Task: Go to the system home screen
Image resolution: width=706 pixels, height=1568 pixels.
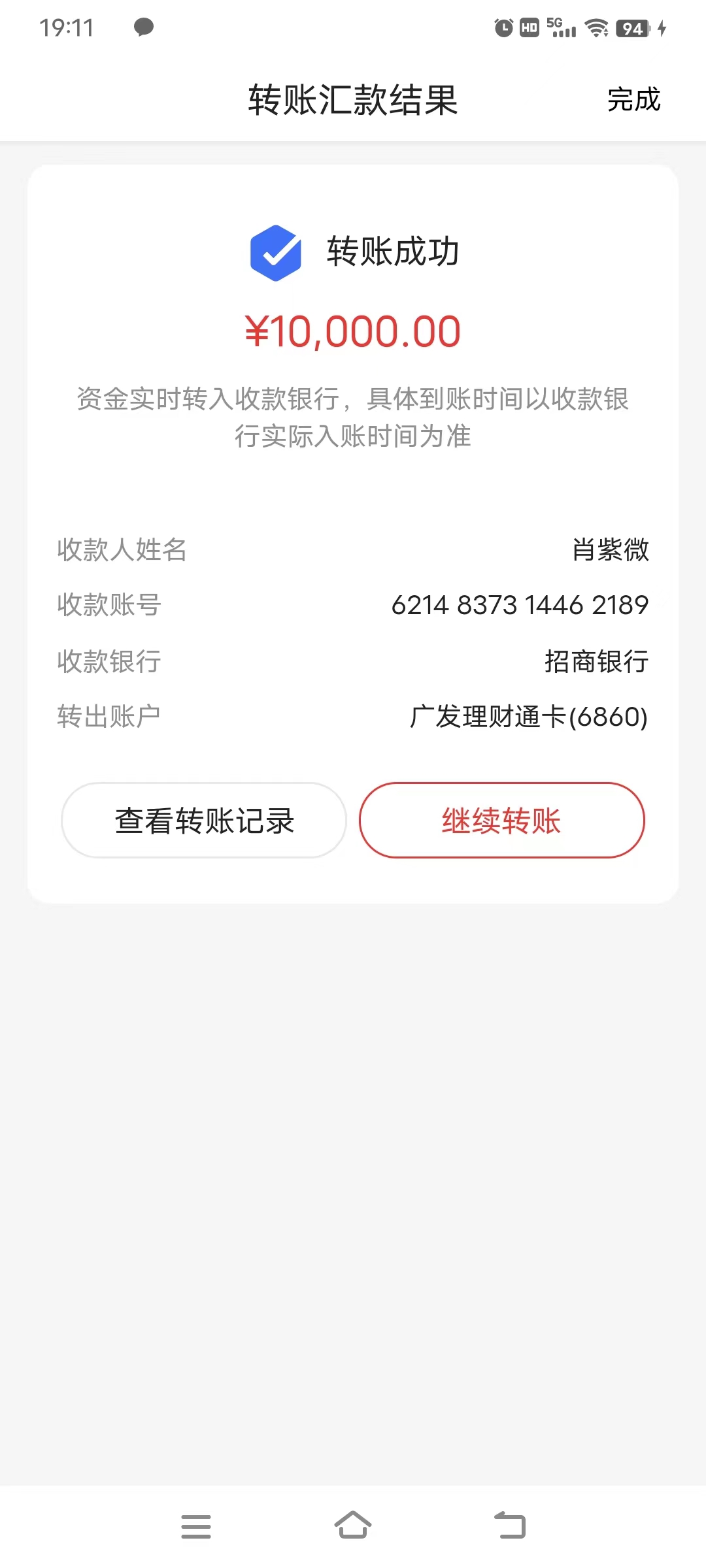Action: pyautogui.click(x=353, y=1526)
